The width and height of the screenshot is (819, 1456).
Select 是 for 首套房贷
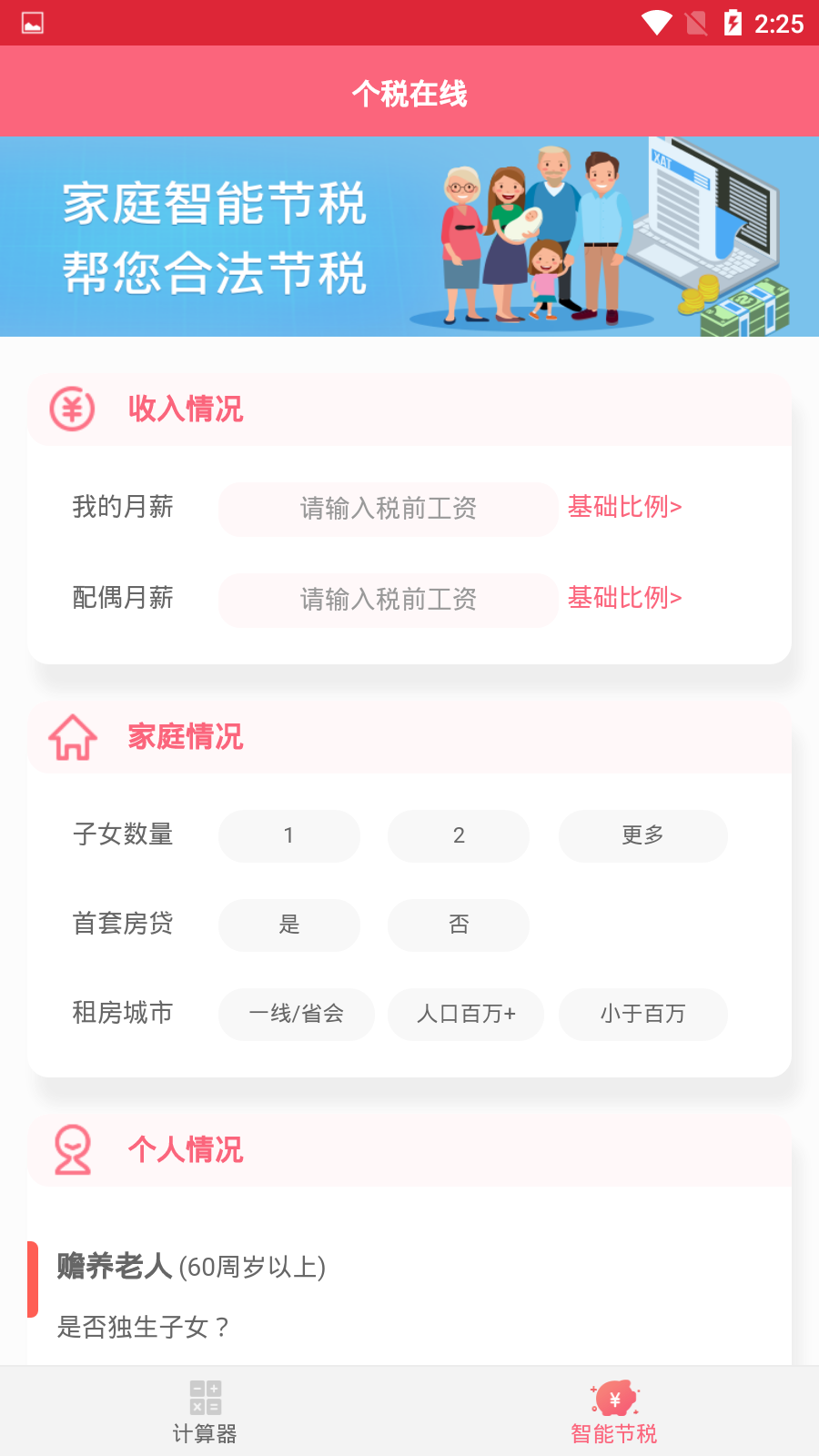[288, 925]
